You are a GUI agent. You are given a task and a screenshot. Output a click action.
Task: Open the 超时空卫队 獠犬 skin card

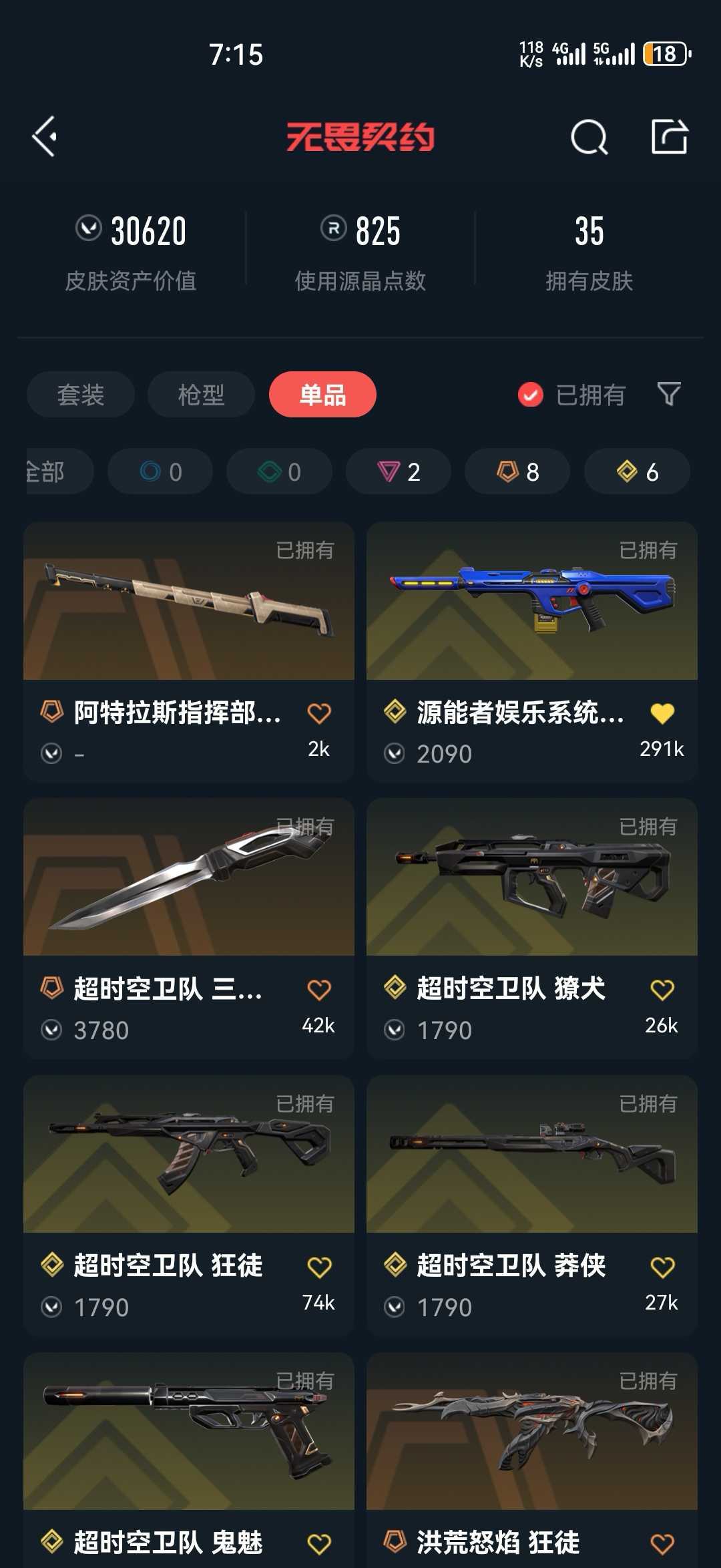pyautogui.click(x=532, y=928)
